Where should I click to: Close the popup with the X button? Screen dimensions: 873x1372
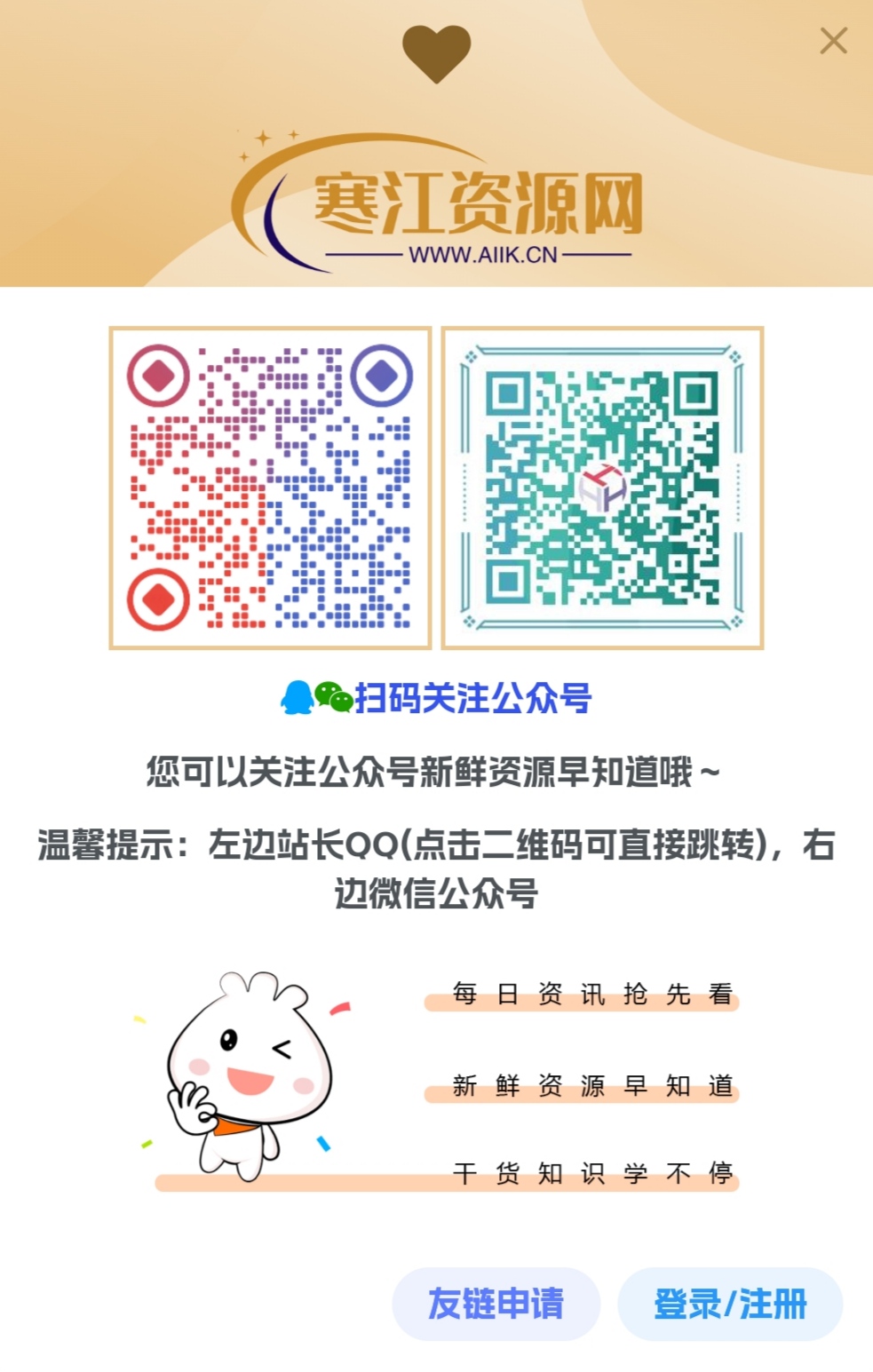click(832, 40)
